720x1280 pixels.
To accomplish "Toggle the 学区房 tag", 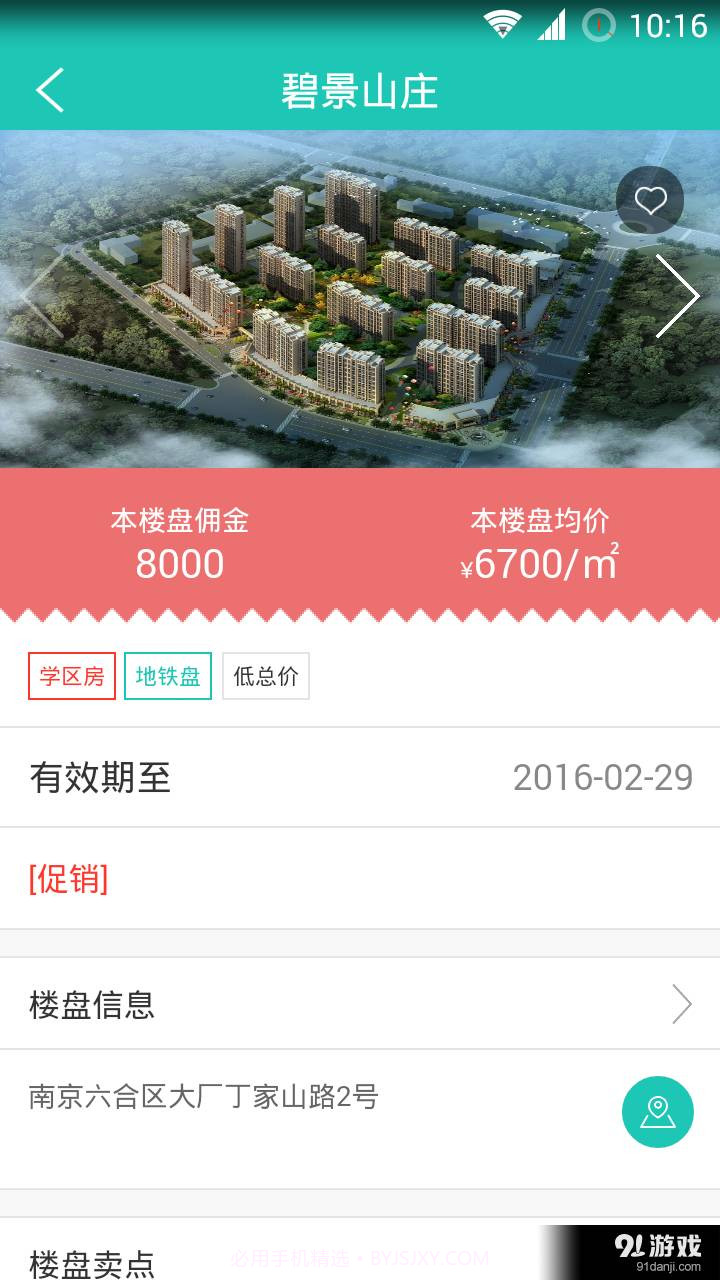I will [70, 676].
